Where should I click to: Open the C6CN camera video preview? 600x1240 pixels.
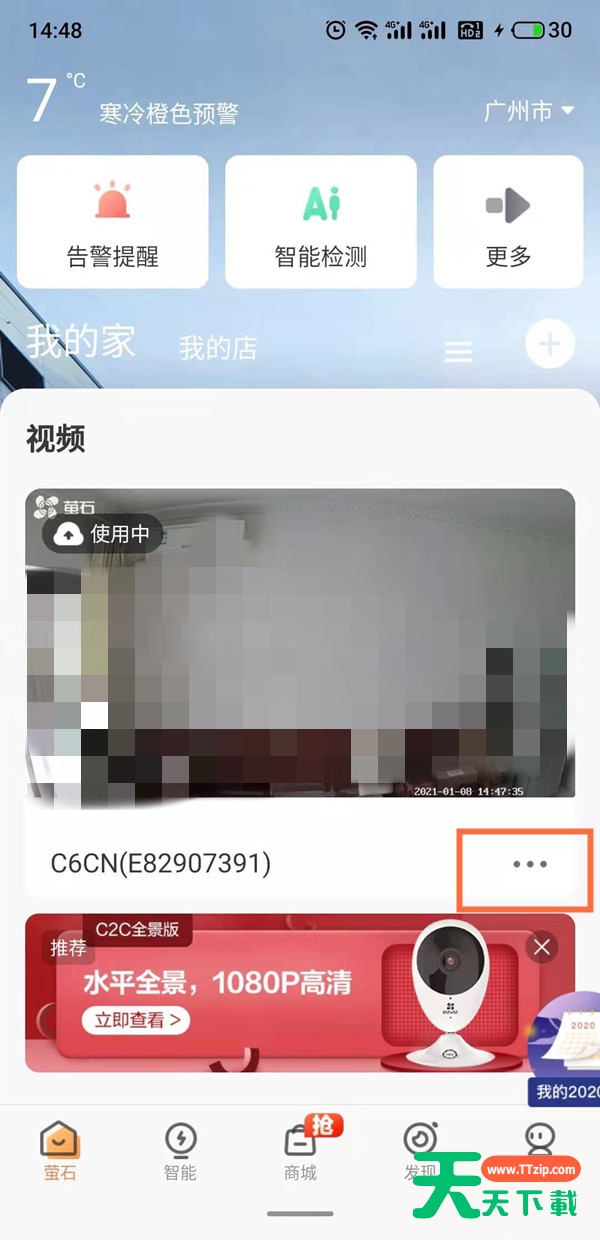pyautogui.click(x=300, y=643)
